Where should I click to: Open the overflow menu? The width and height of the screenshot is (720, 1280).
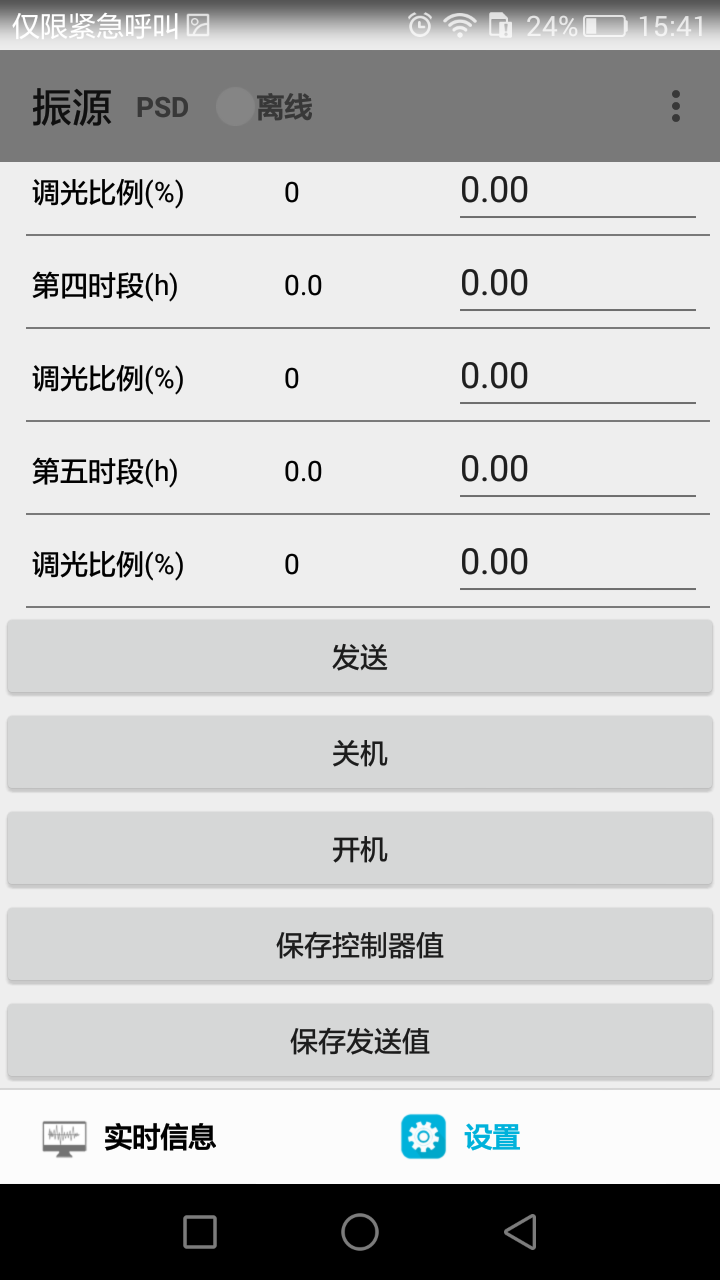(x=676, y=106)
